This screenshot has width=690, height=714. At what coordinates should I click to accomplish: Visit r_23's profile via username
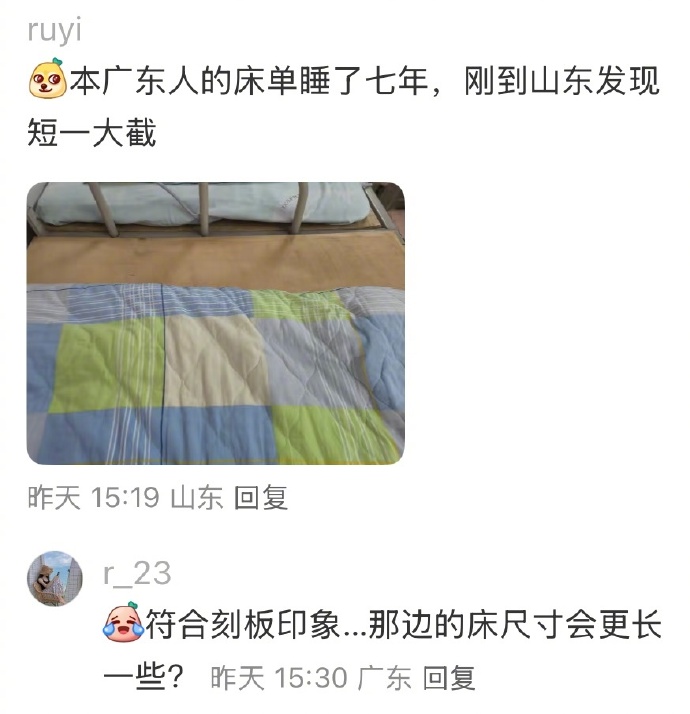point(137,574)
